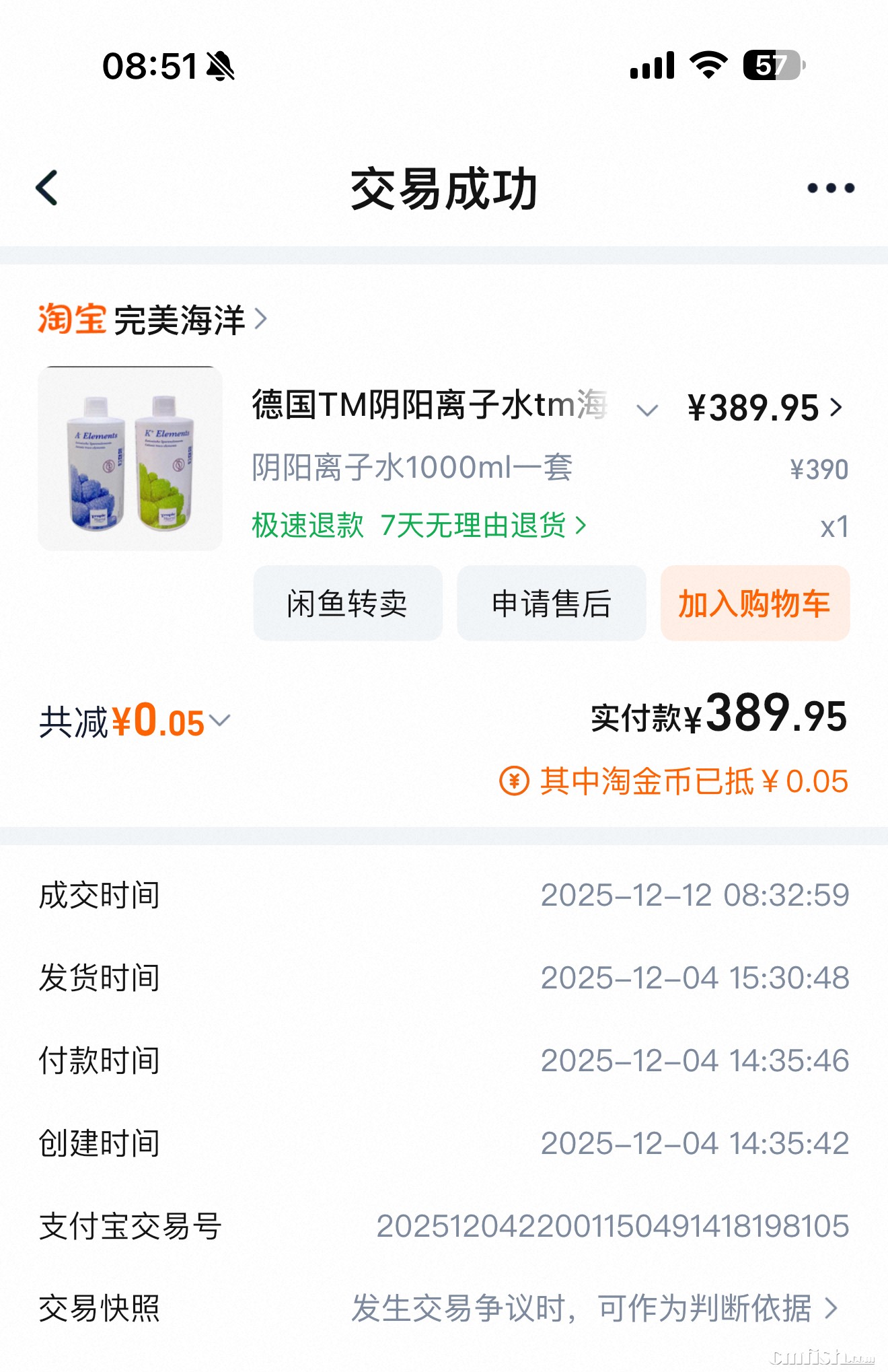Tap 申请售后 for after-sales
The height and width of the screenshot is (1372, 888).
551,603
